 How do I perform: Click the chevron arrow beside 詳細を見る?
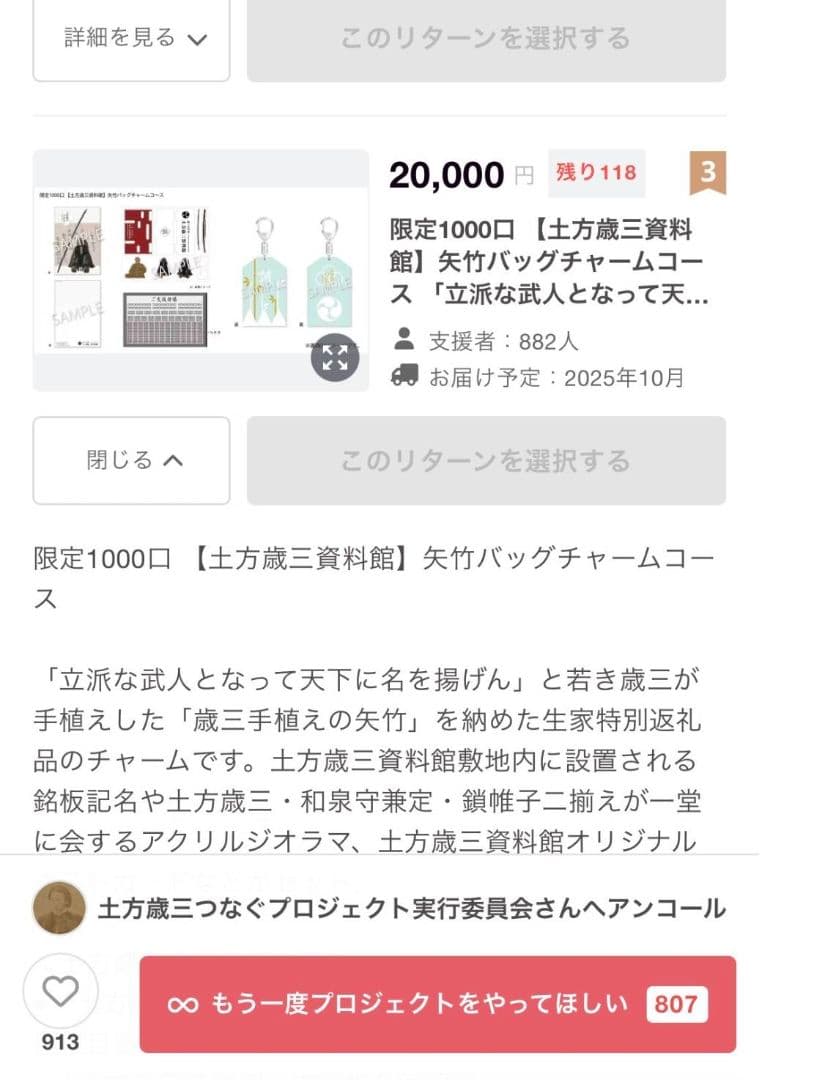[x=197, y=41]
